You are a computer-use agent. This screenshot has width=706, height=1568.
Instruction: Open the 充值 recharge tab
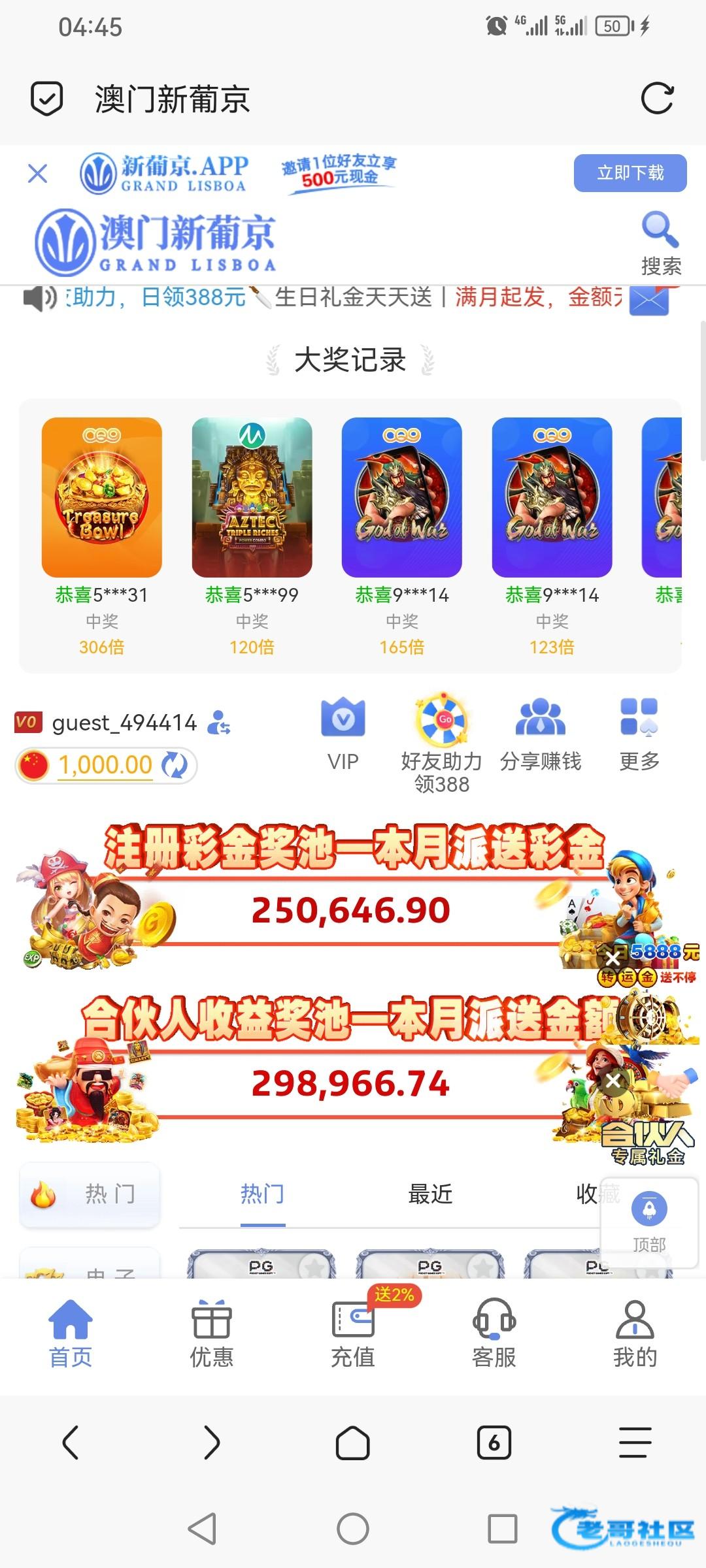pos(353,1334)
